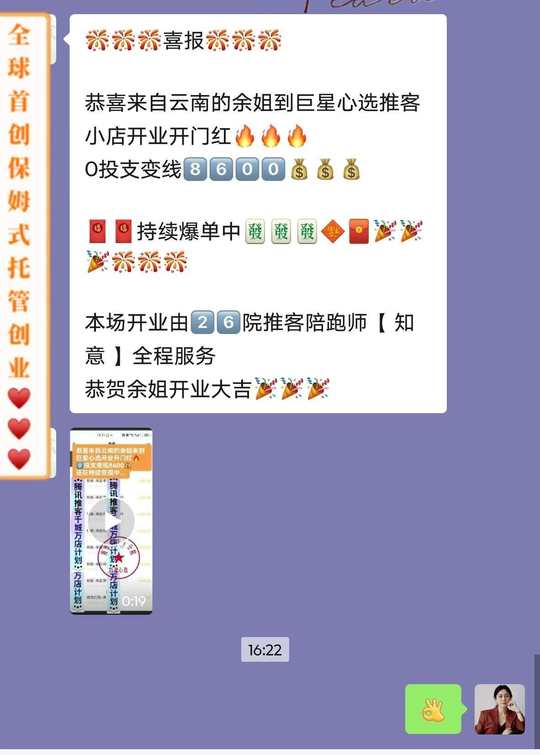
Task: Play the 0:19 video message
Action: (111, 521)
